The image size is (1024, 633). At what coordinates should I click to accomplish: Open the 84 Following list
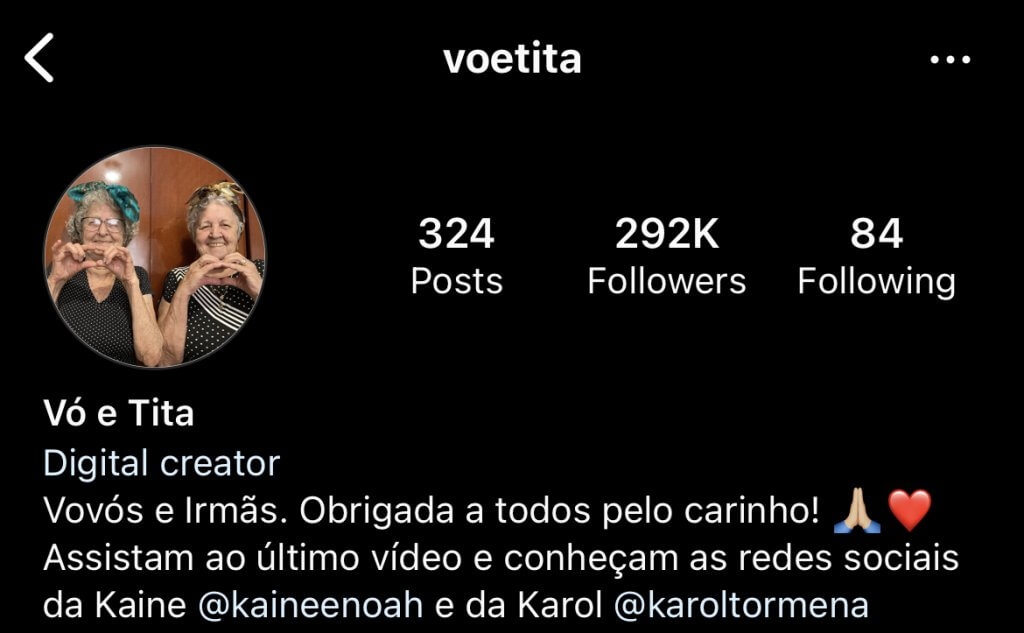(x=876, y=258)
